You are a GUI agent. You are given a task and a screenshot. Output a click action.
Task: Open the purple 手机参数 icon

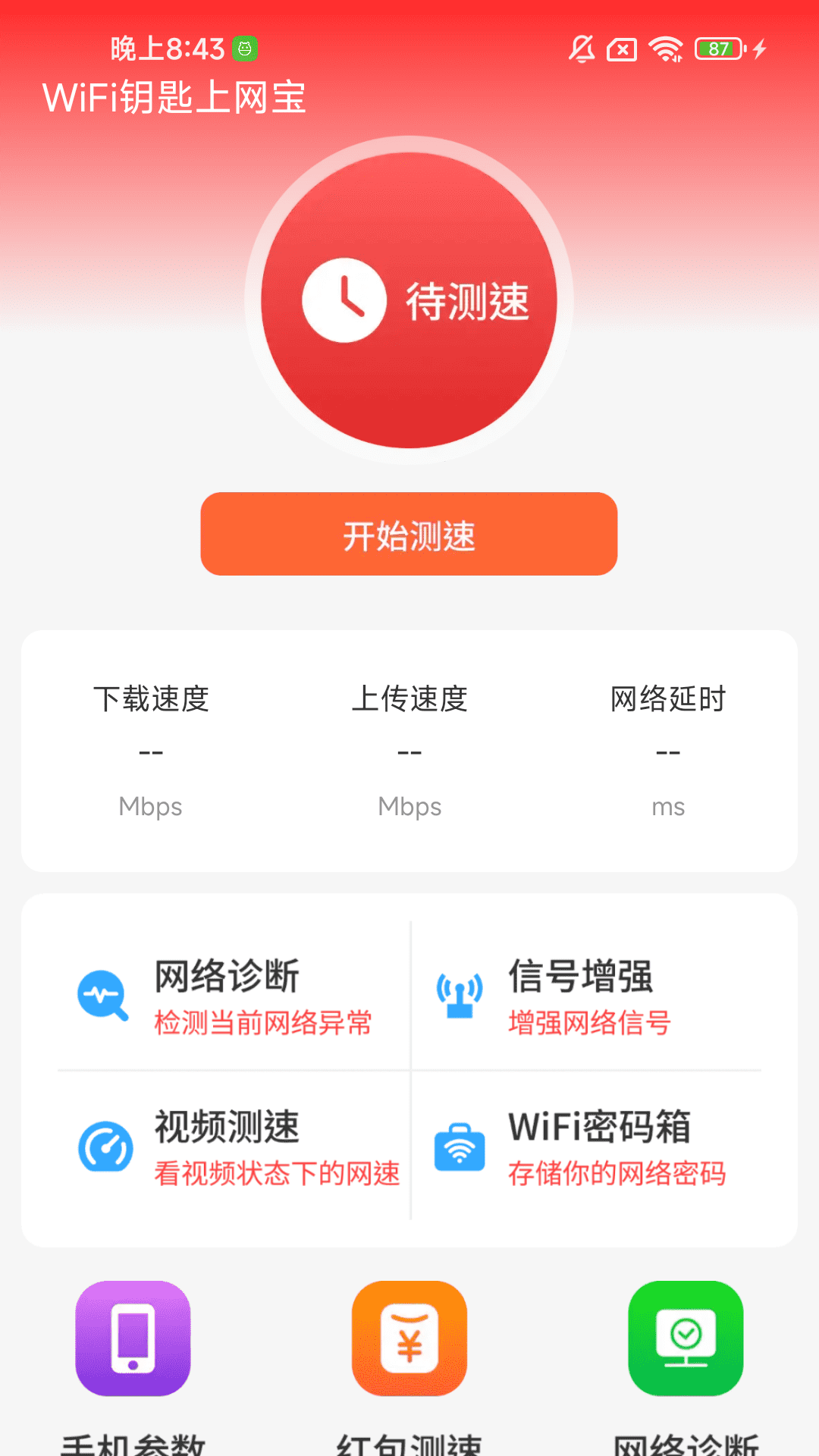pos(133,1338)
